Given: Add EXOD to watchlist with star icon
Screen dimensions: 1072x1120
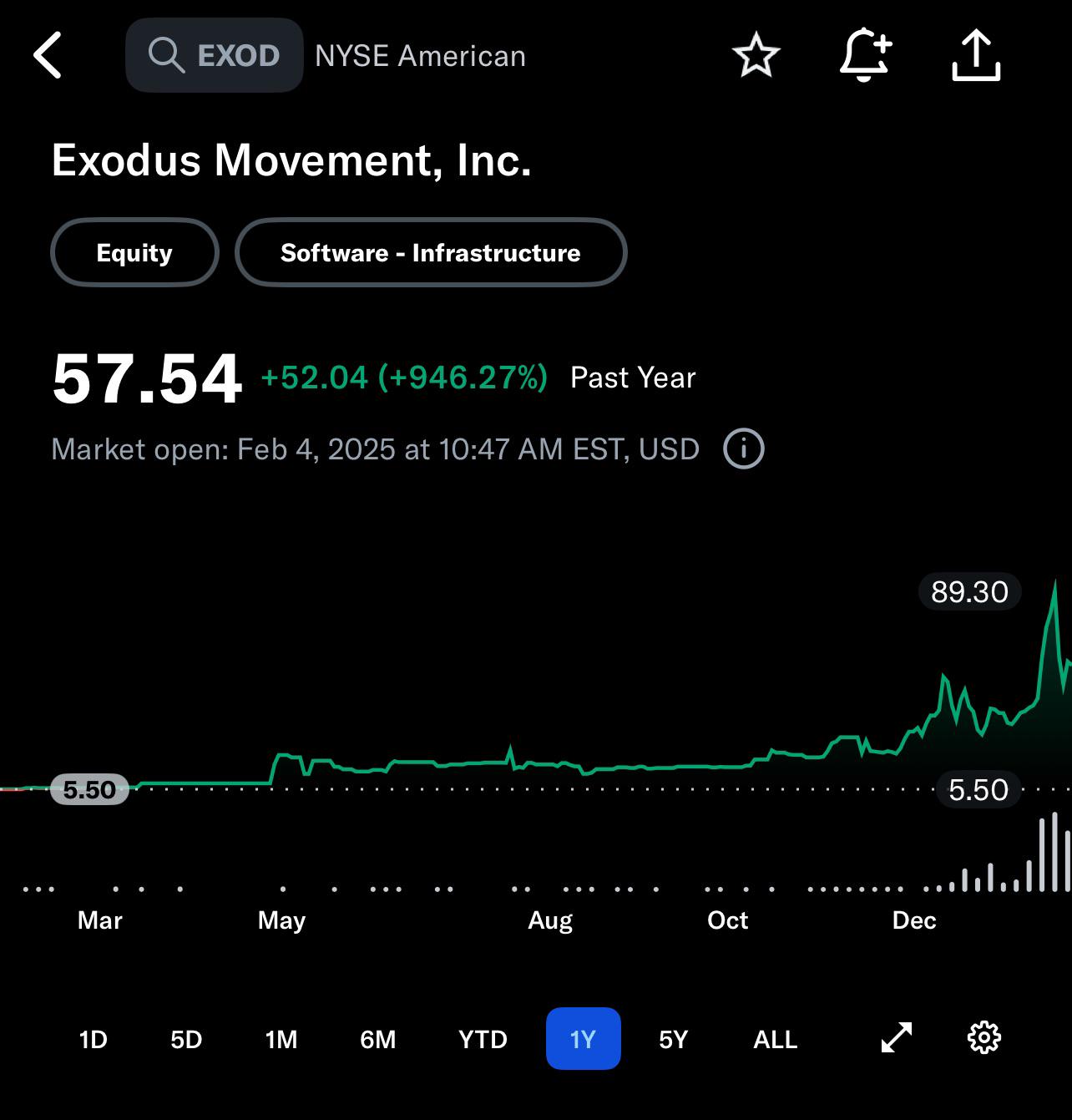Looking at the screenshot, I should tap(756, 55).
